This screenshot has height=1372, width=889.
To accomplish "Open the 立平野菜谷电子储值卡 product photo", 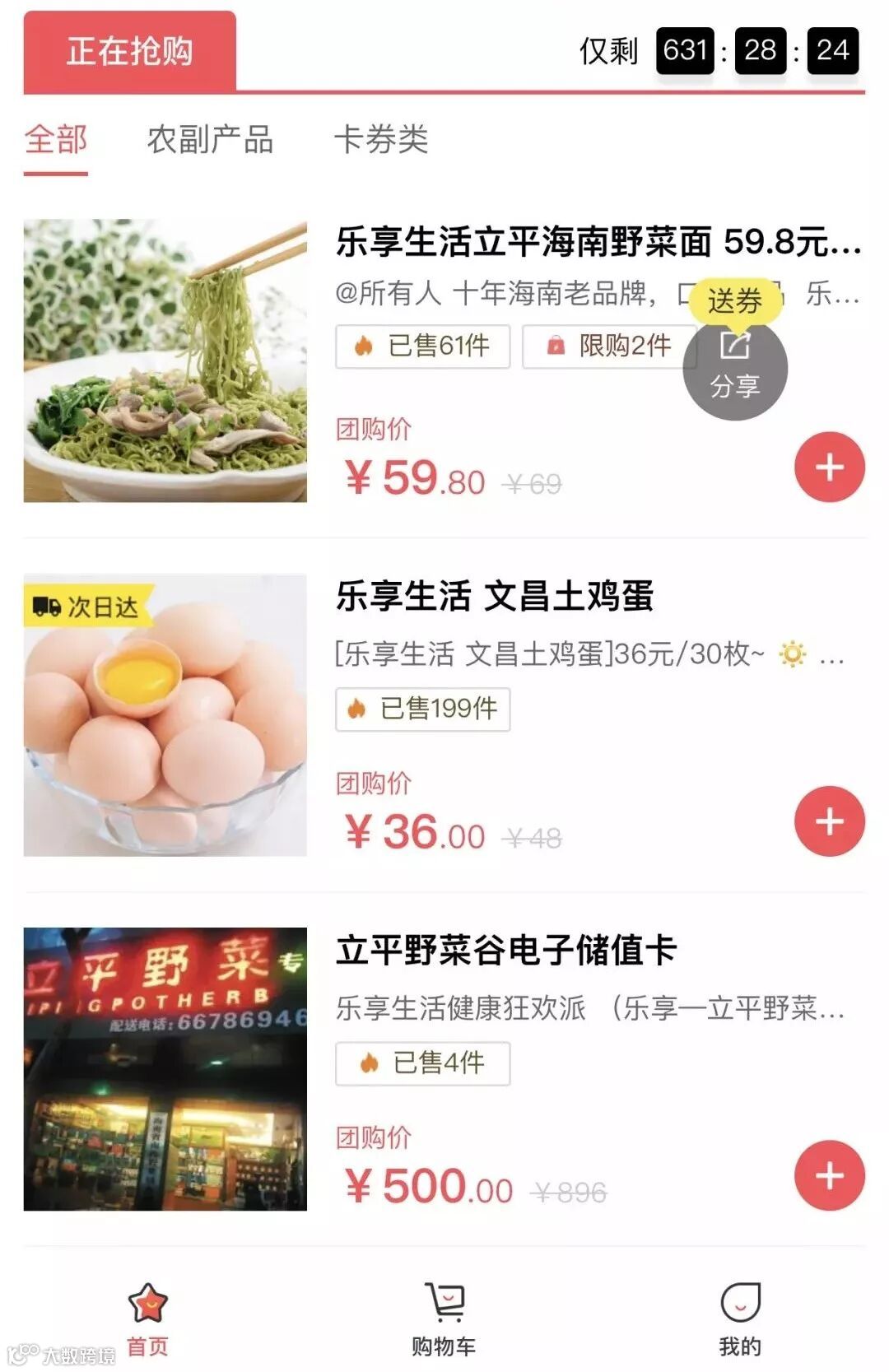I will coord(165,1068).
